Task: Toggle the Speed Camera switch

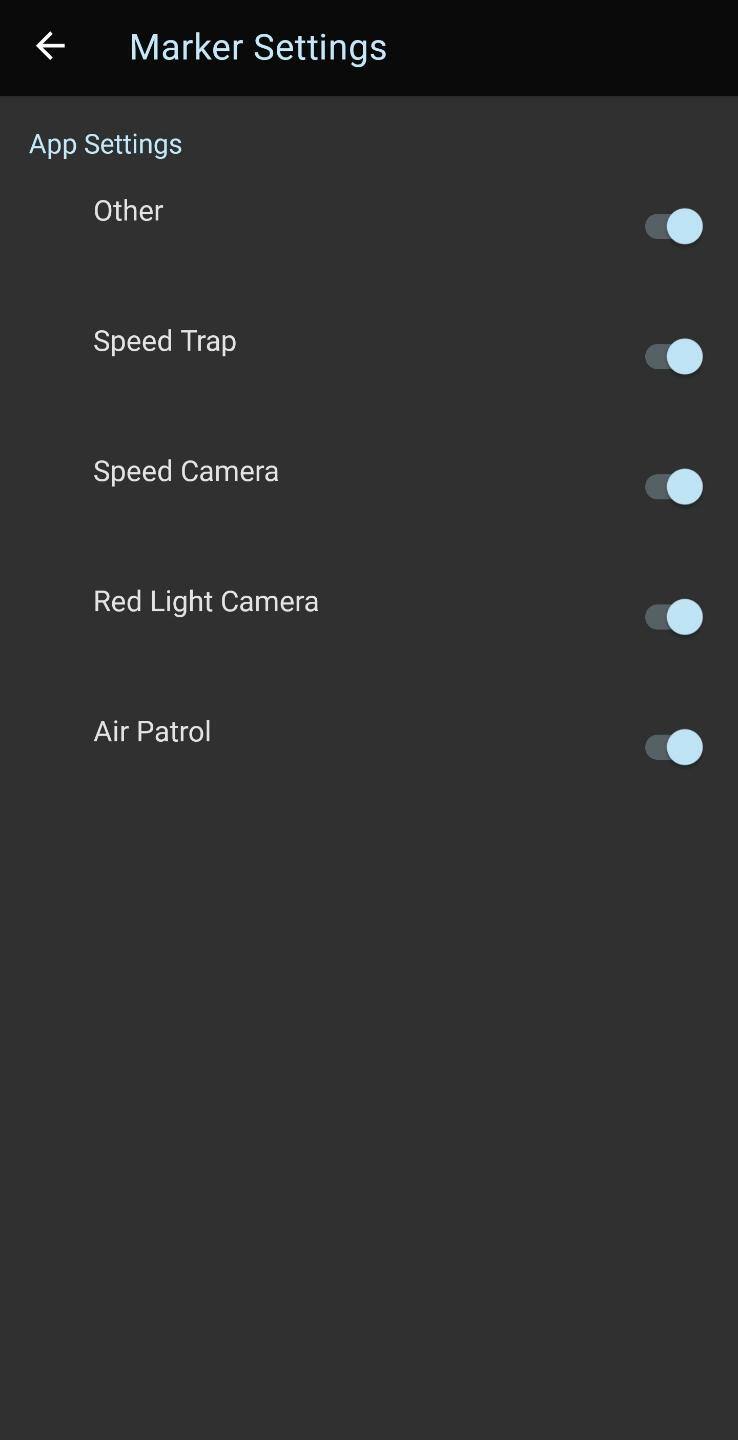Action: (673, 487)
